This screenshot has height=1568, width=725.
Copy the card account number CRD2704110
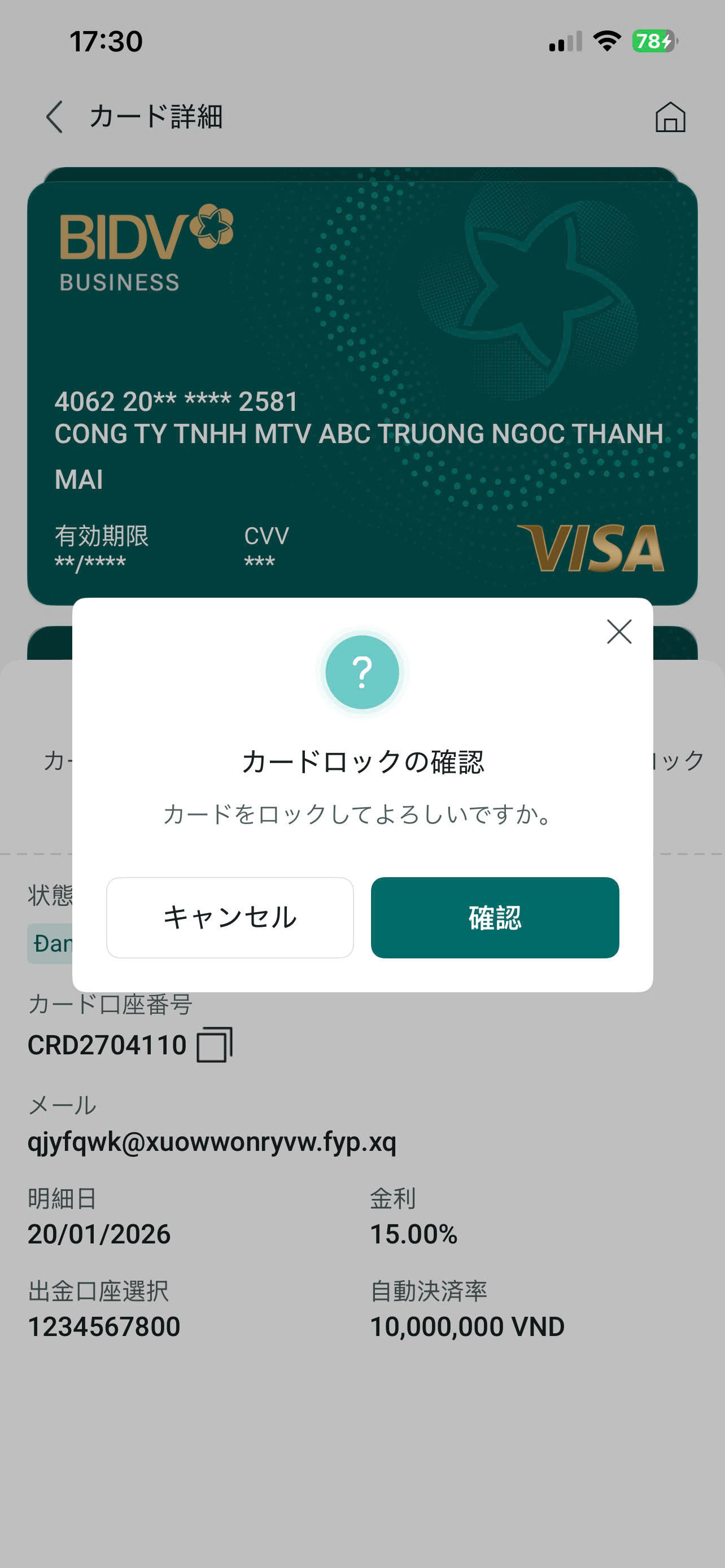tap(214, 1045)
